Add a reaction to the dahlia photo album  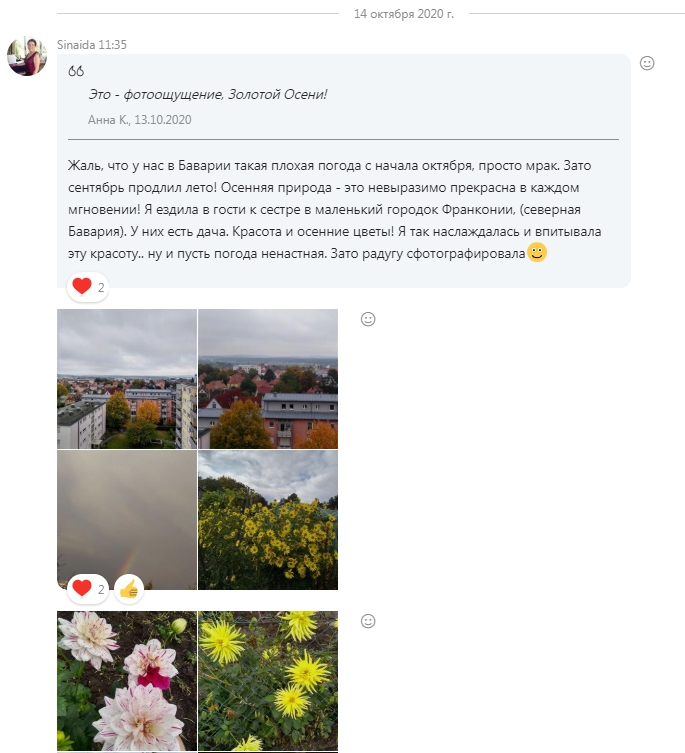click(368, 621)
